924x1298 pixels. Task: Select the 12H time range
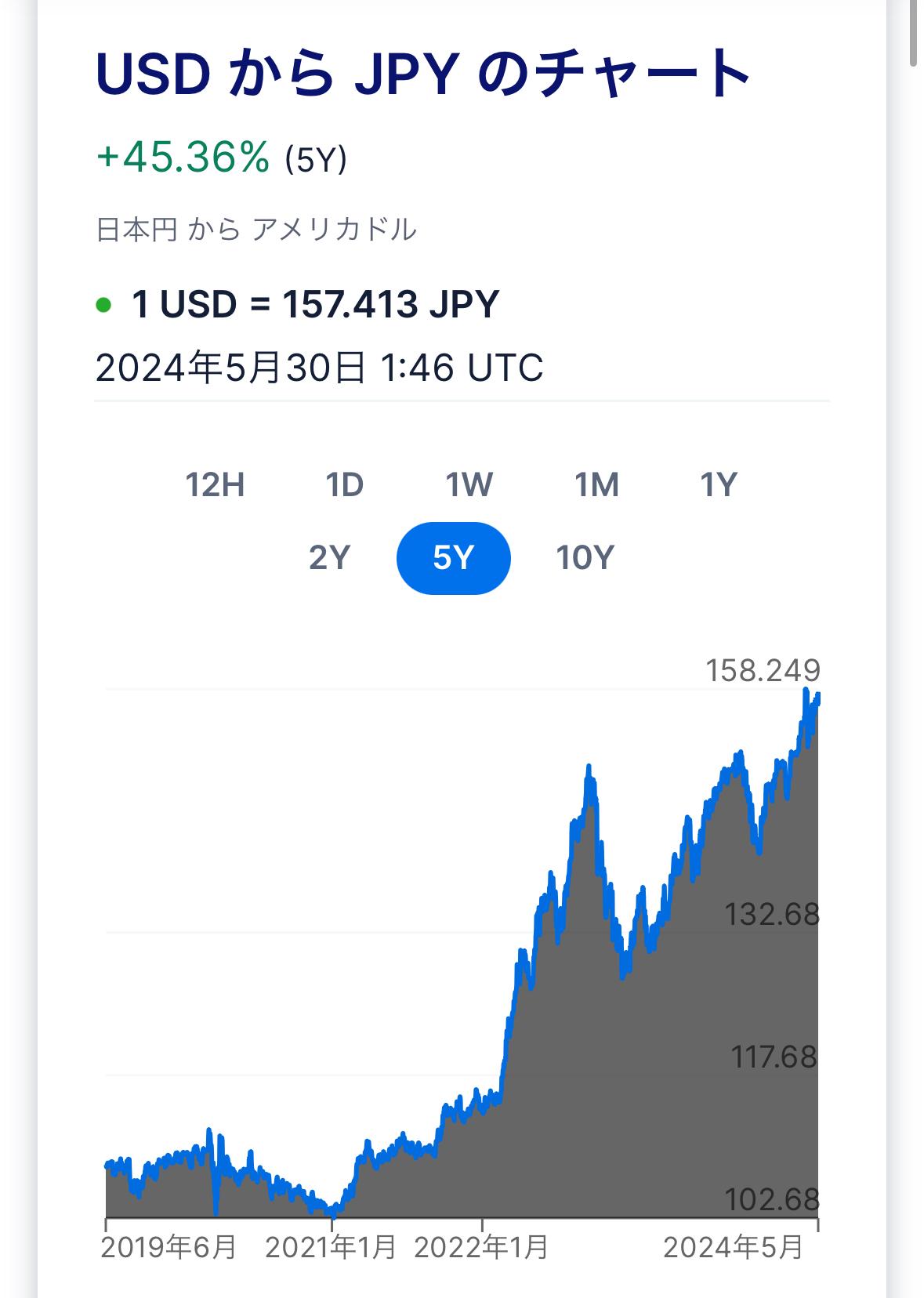click(215, 485)
